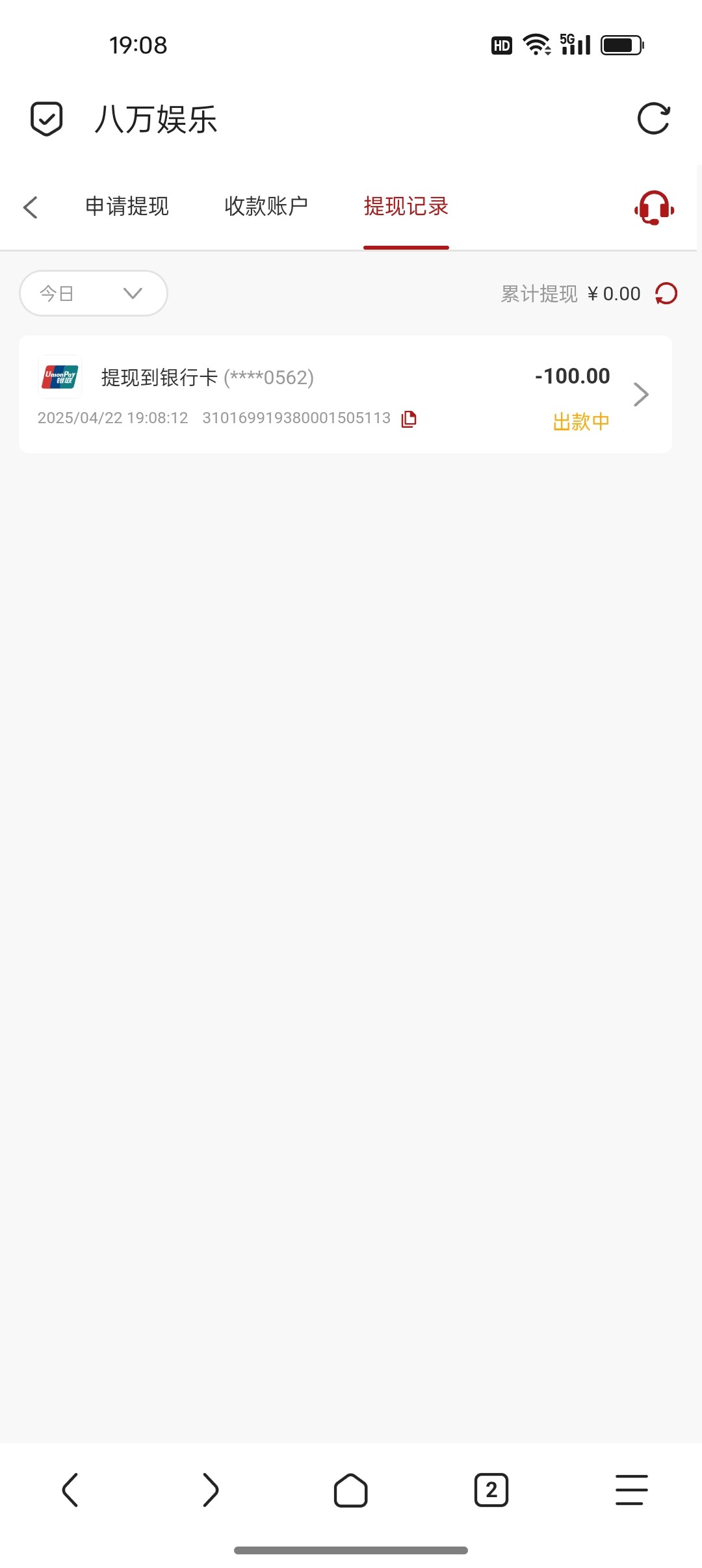Image resolution: width=702 pixels, height=1568 pixels.
Task: Open the security shield icon
Action: pyautogui.click(x=47, y=119)
